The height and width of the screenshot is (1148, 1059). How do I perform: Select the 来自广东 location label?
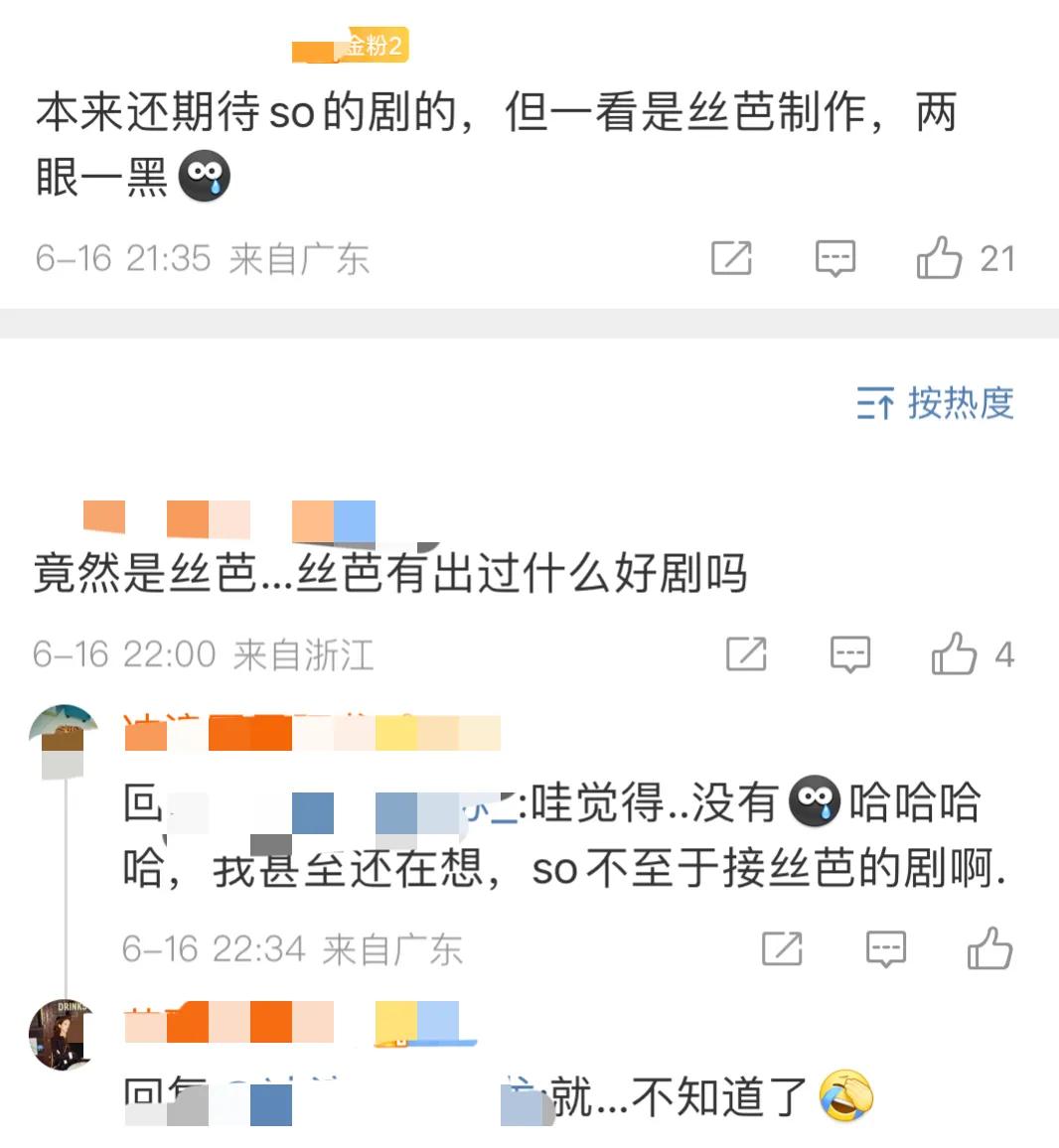(x=300, y=258)
